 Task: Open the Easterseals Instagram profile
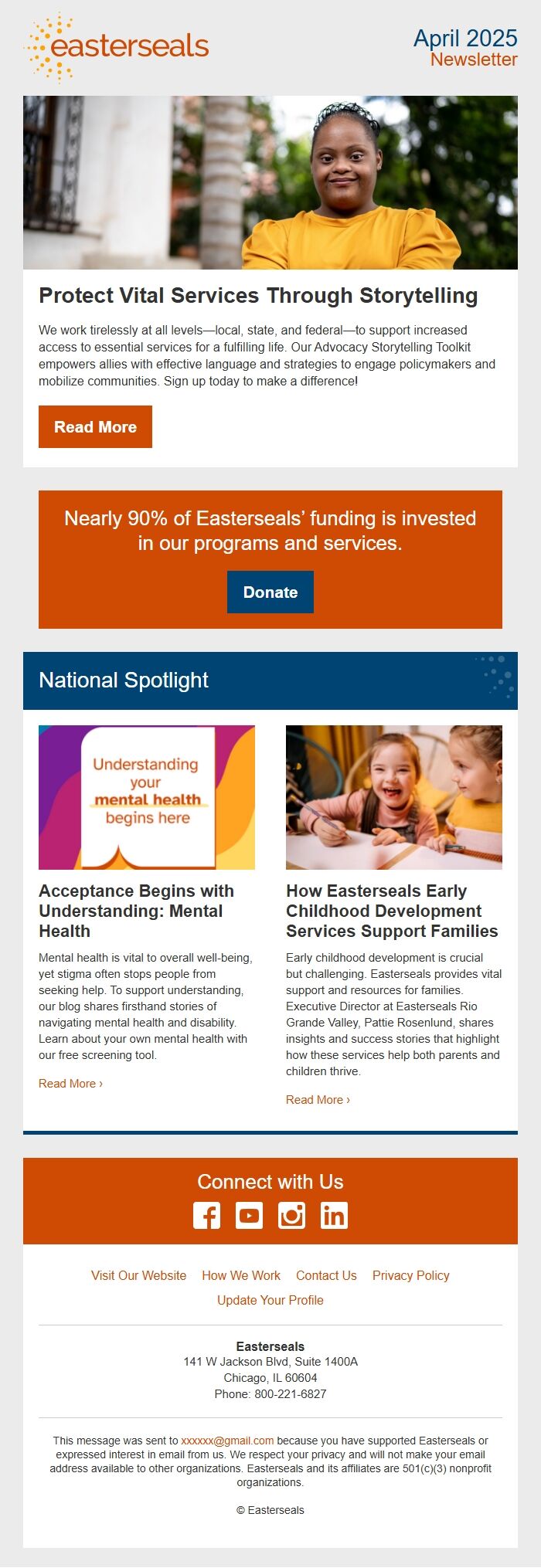pyautogui.click(x=291, y=1215)
